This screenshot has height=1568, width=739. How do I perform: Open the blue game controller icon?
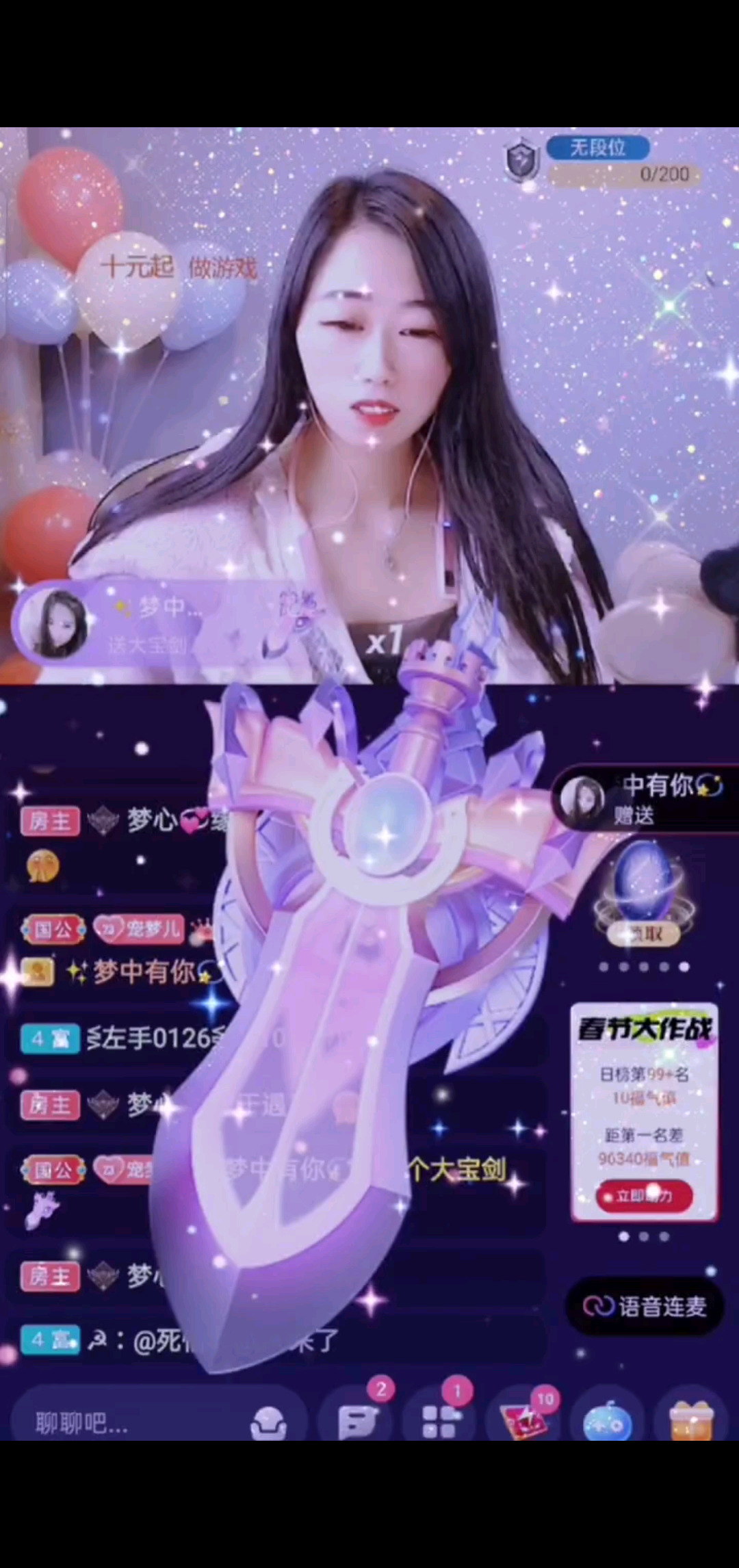click(x=606, y=1423)
